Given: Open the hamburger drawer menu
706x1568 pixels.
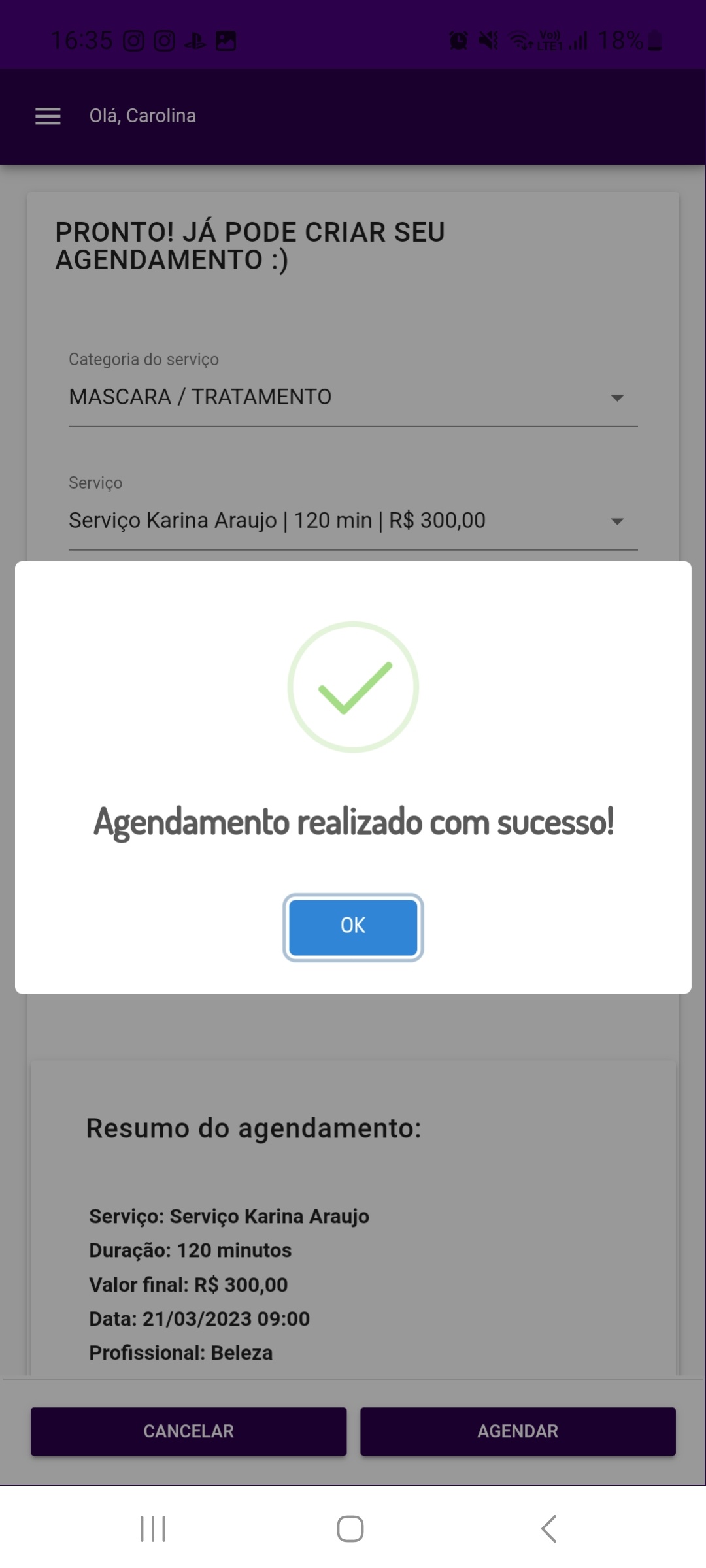Looking at the screenshot, I should point(48,116).
